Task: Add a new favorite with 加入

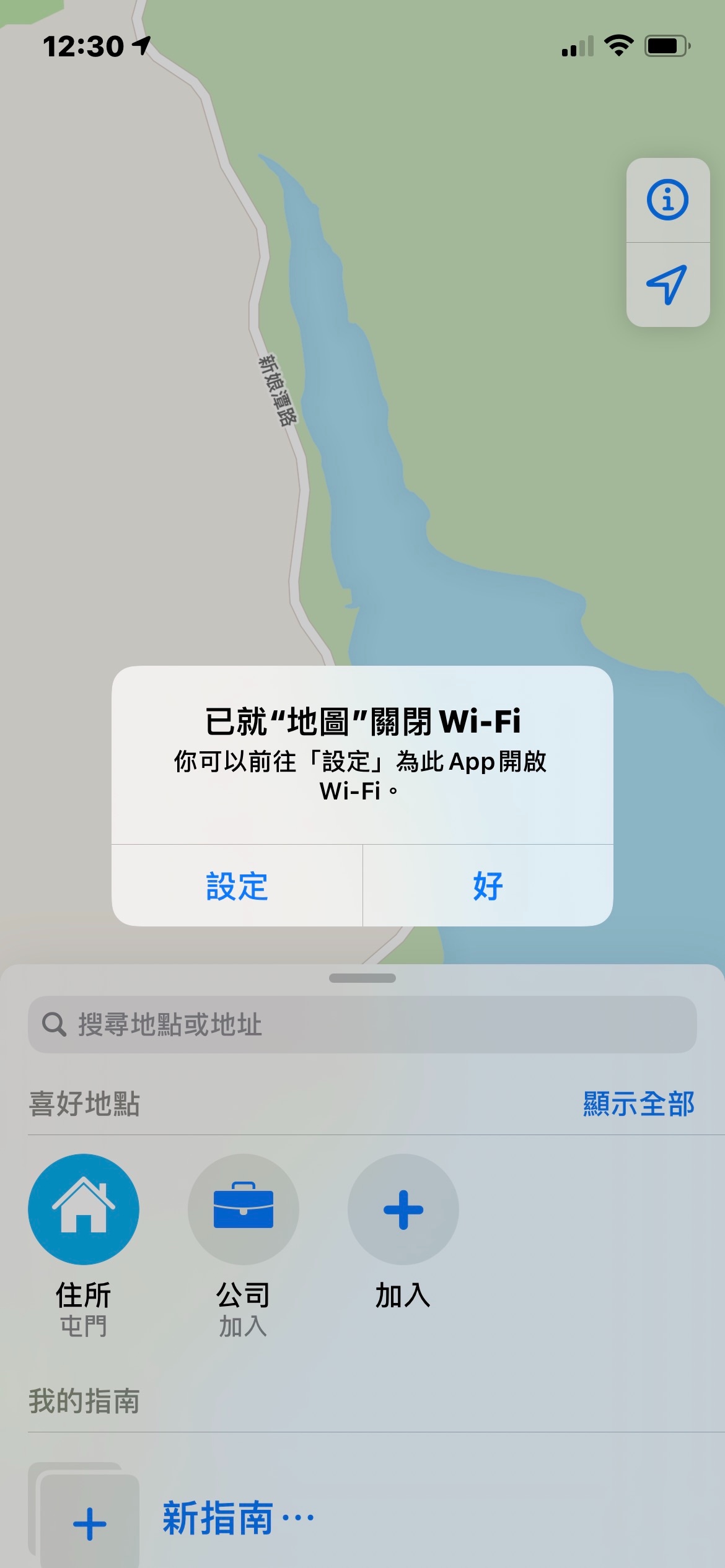Action: (x=403, y=1209)
